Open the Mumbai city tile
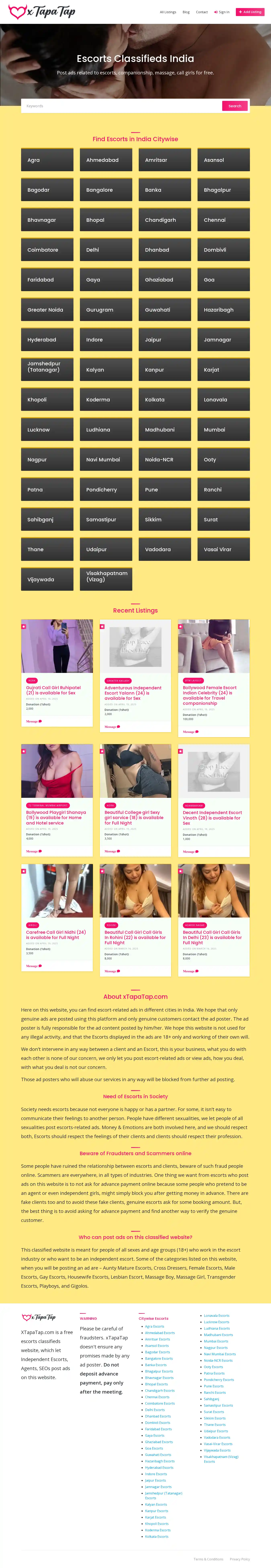 click(x=223, y=430)
